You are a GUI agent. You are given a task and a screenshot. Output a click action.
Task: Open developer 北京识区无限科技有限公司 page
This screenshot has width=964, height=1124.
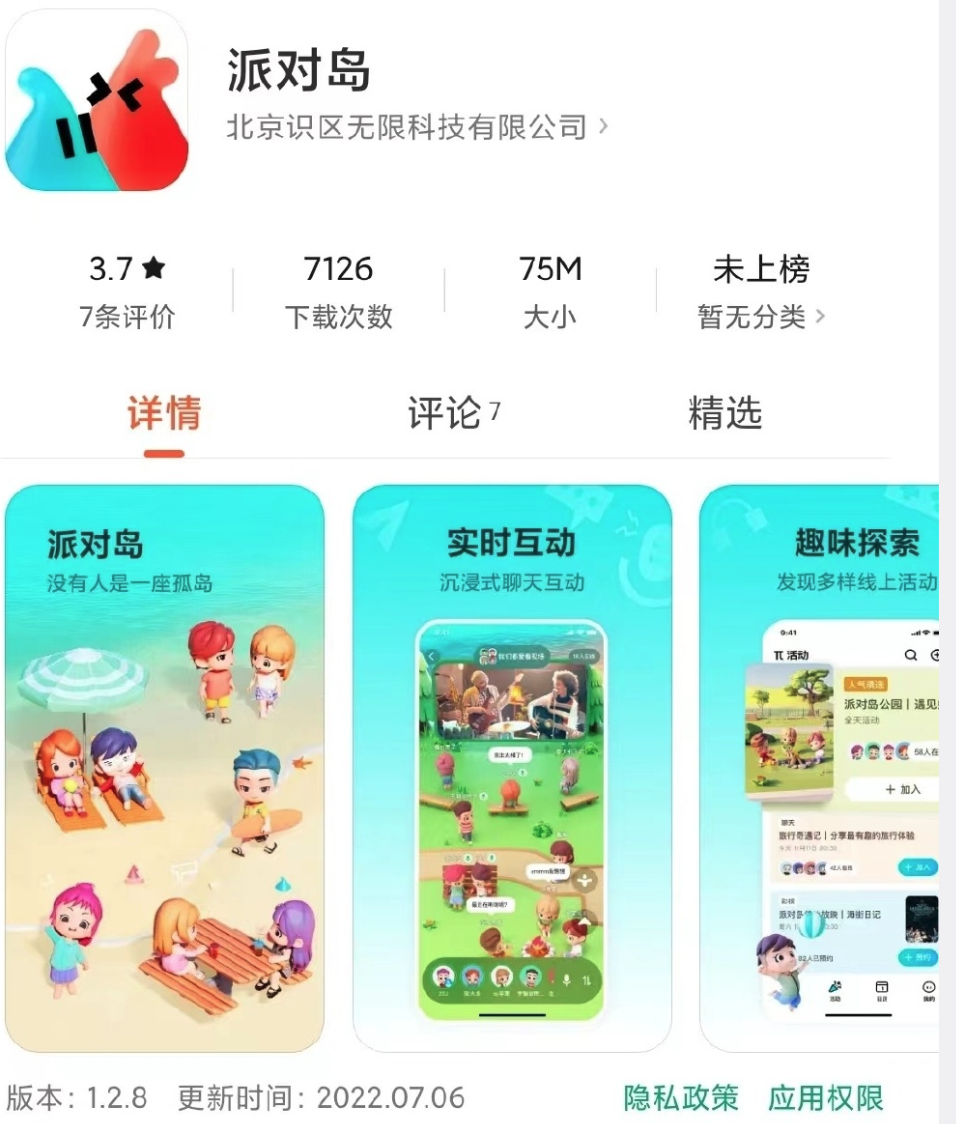(x=415, y=128)
